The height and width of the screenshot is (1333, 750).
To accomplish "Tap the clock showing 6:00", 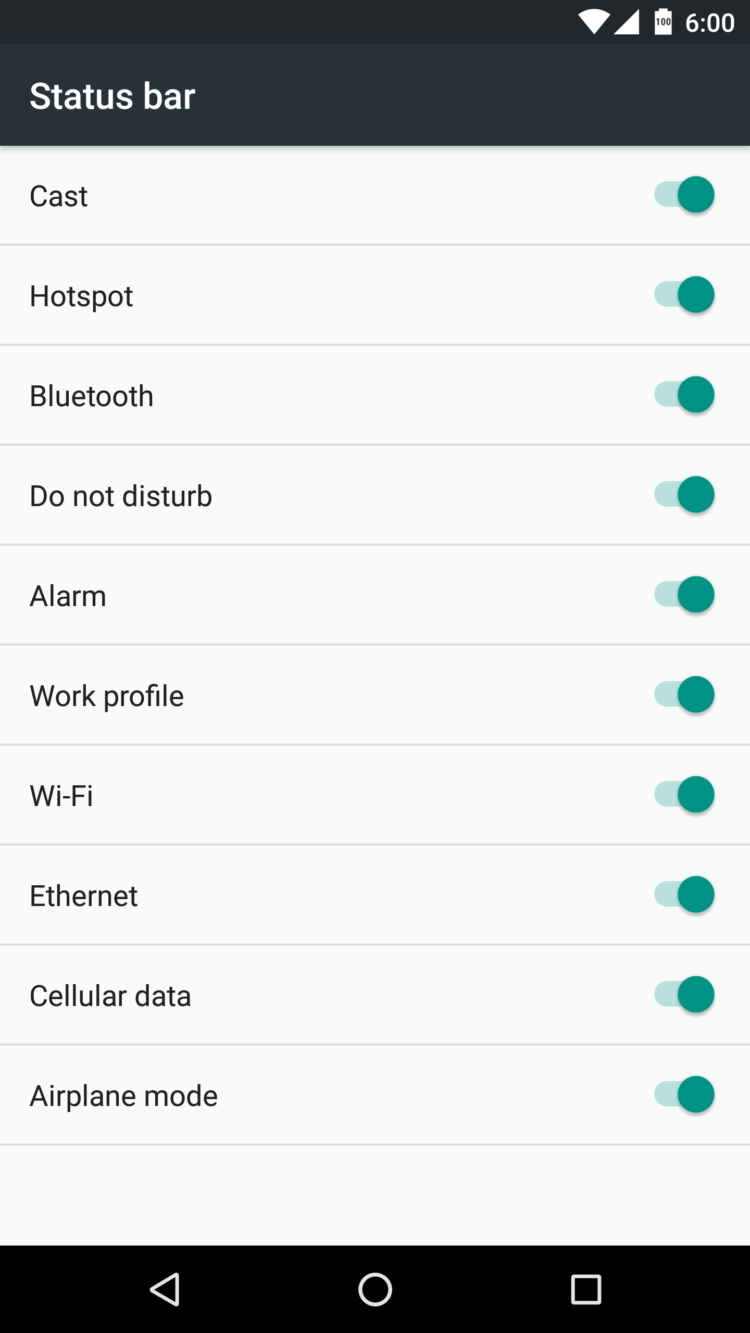I will click(x=709, y=22).
